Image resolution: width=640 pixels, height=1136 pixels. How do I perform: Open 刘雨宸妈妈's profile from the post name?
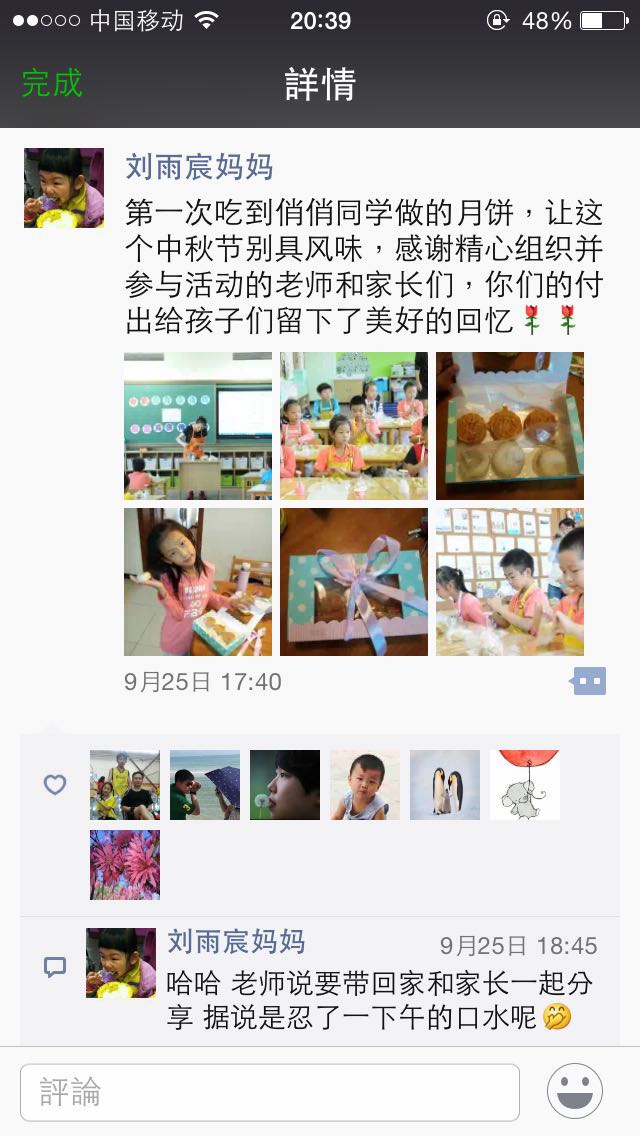click(x=199, y=166)
